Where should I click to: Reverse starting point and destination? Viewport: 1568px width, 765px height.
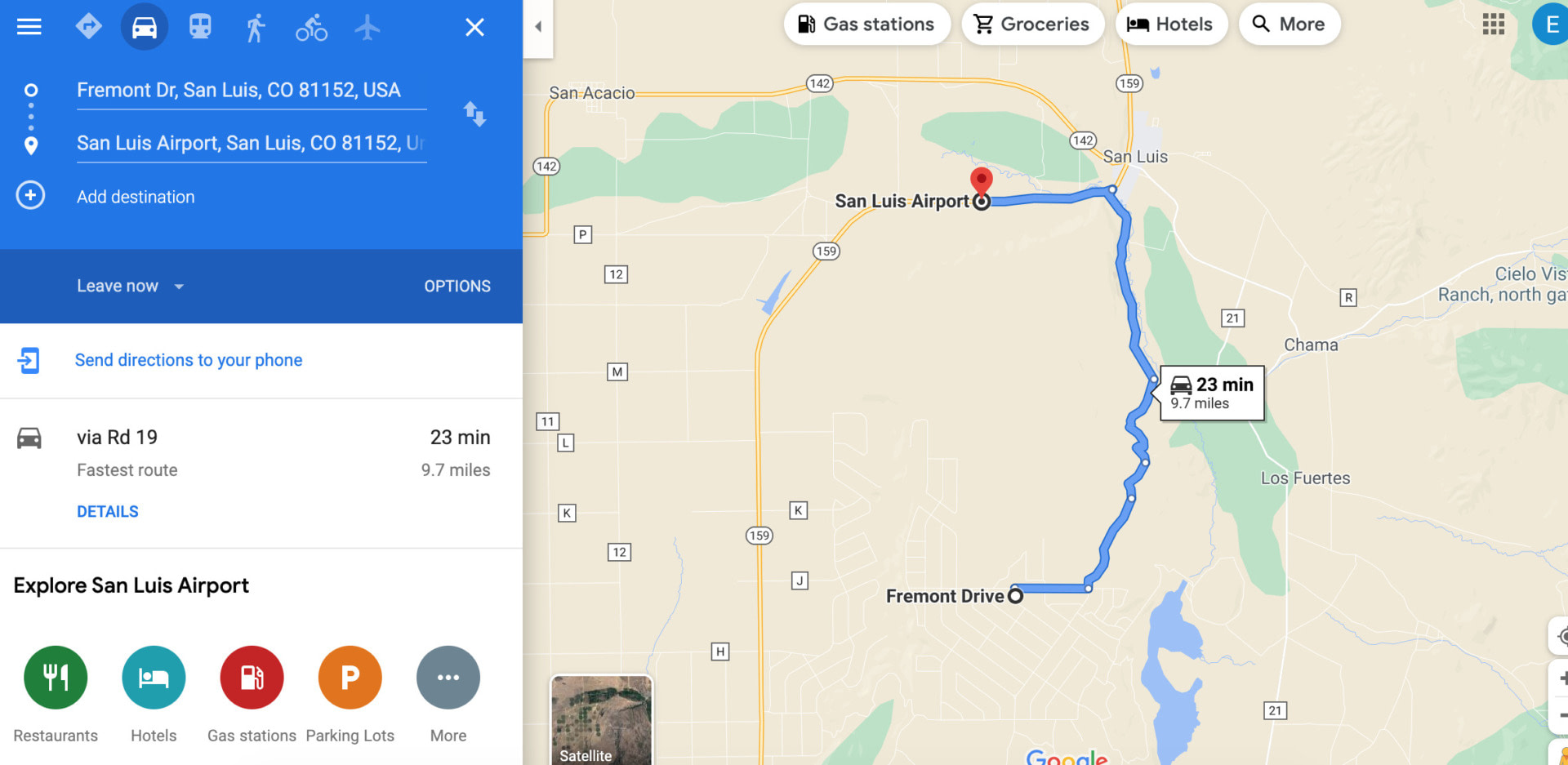[474, 114]
